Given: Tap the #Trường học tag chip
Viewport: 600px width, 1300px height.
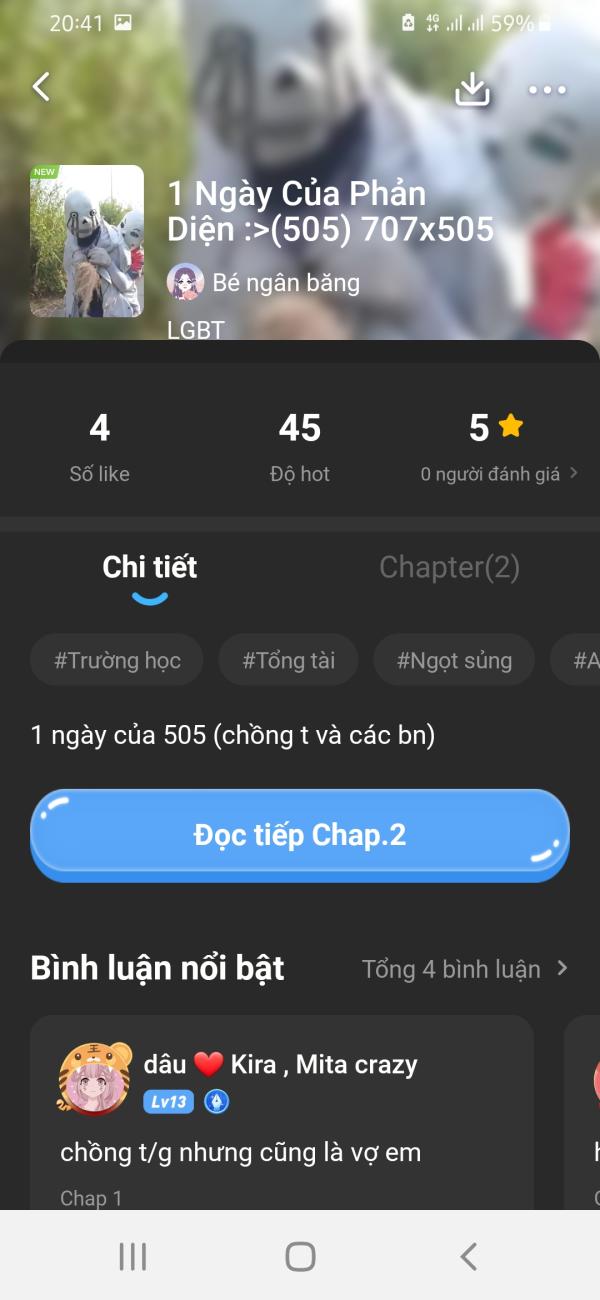Looking at the screenshot, I should point(117,660).
